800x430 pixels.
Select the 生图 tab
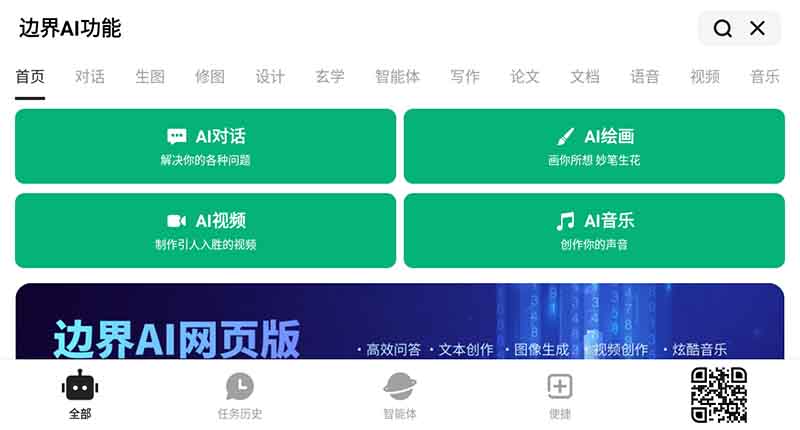click(150, 76)
